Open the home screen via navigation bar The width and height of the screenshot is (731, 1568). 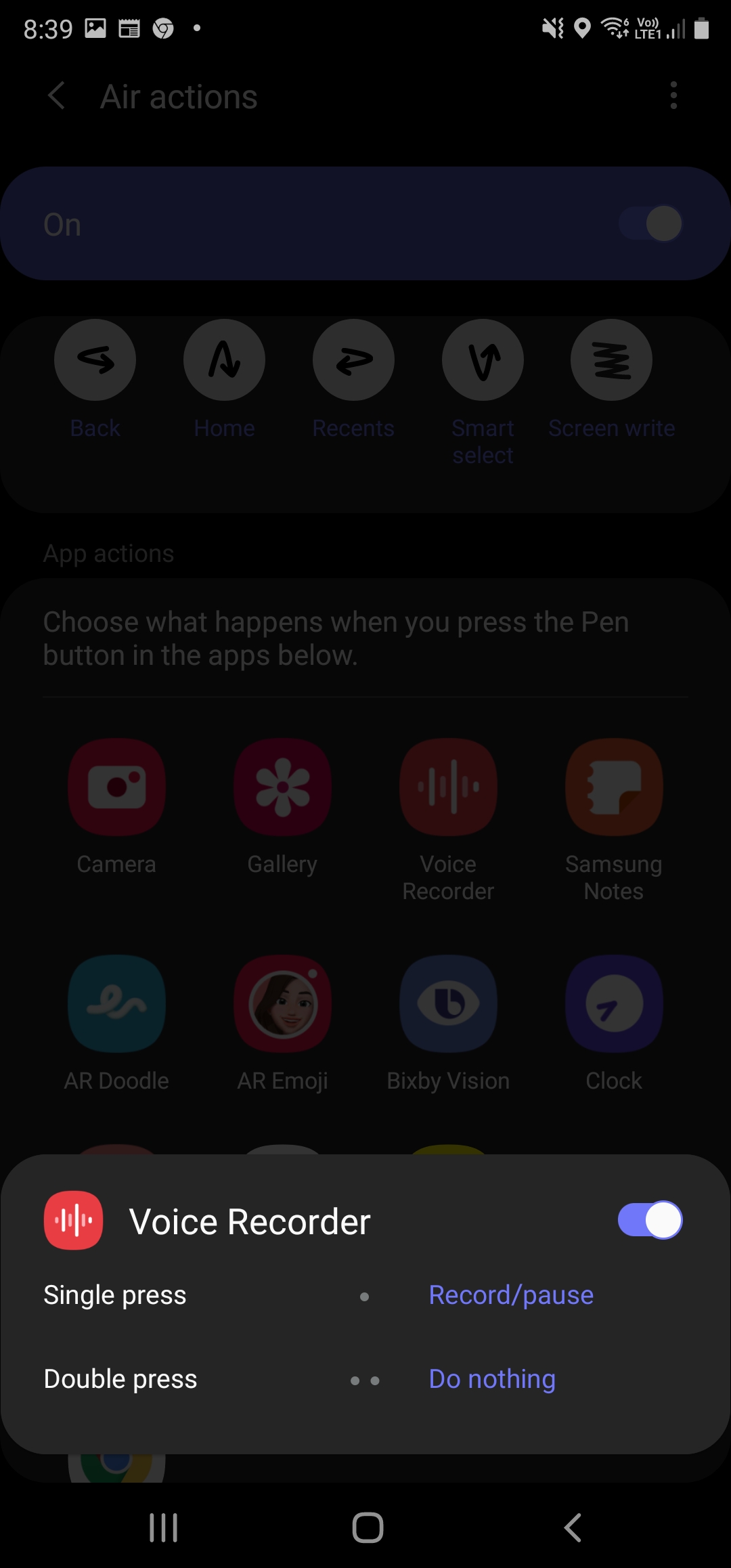[368, 1528]
